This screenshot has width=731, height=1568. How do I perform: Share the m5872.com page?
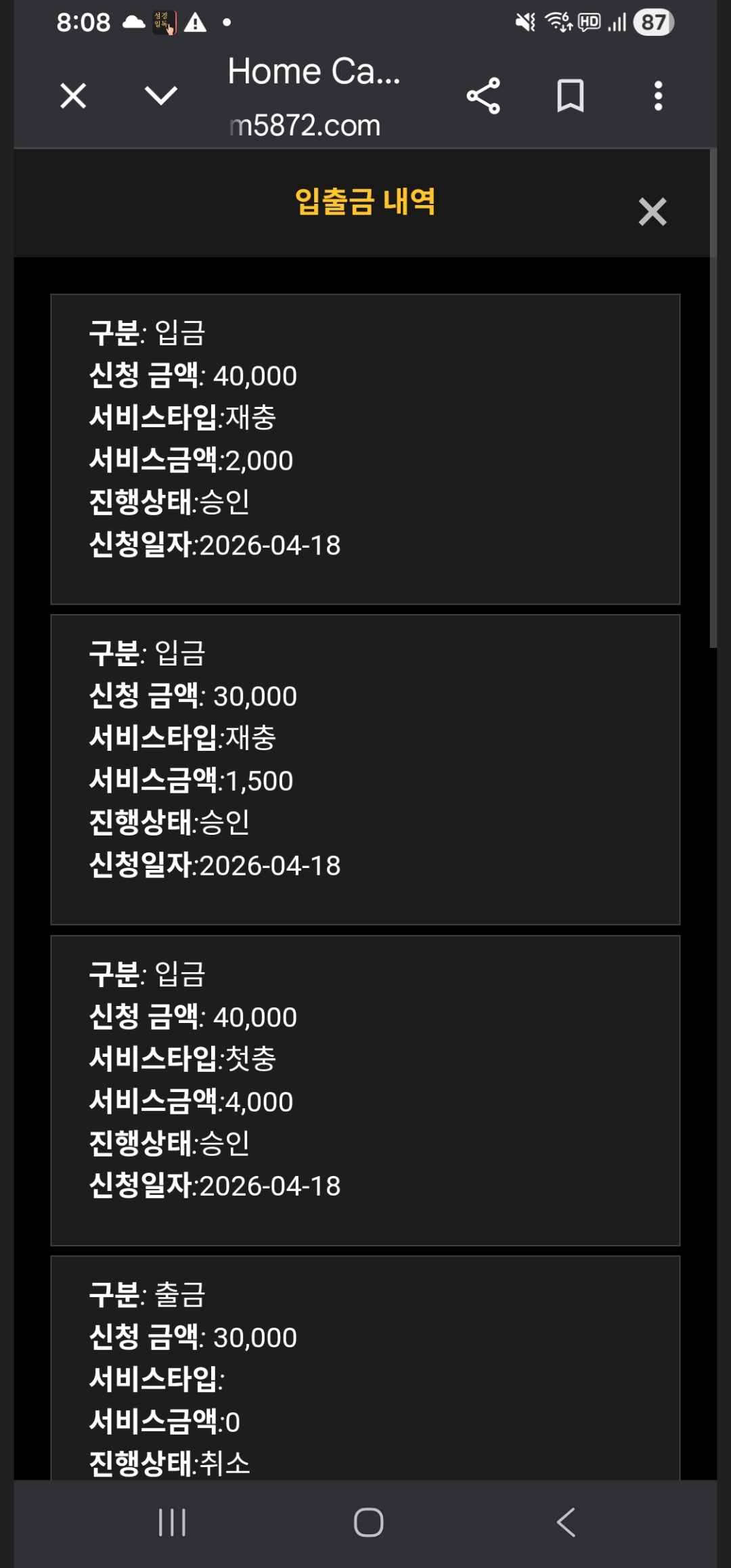[483, 95]
